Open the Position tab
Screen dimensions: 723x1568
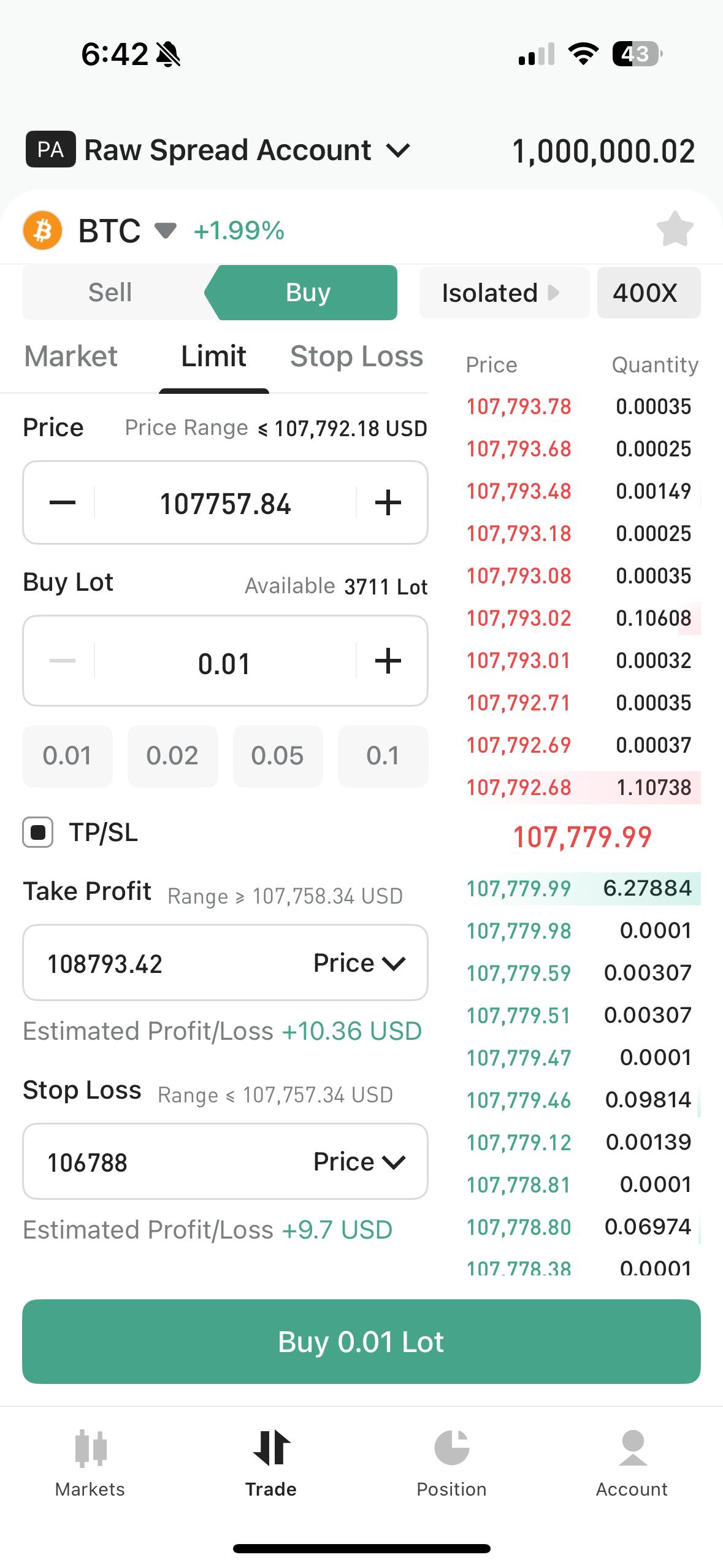[451, 1464]
